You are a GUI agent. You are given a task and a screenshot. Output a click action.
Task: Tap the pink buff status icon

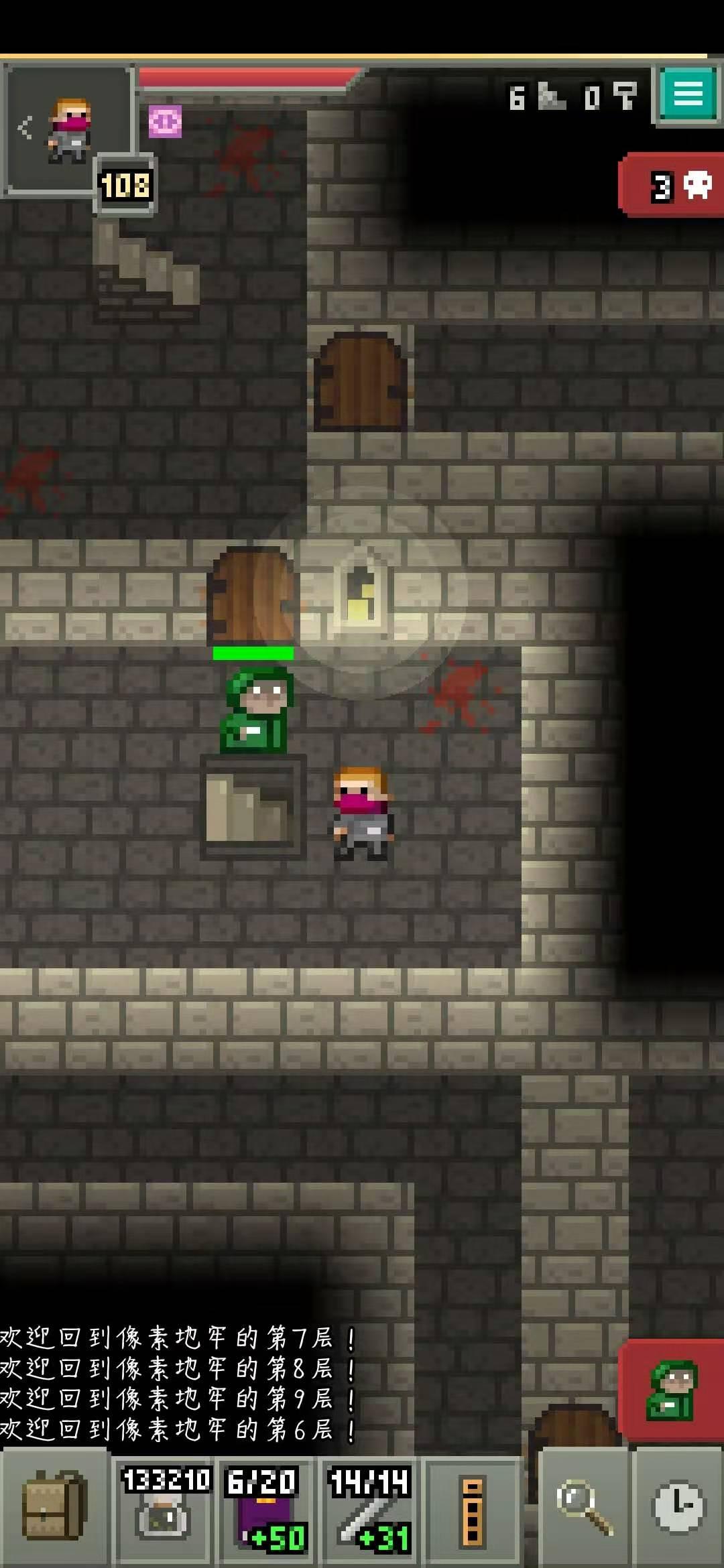[165, 123]
